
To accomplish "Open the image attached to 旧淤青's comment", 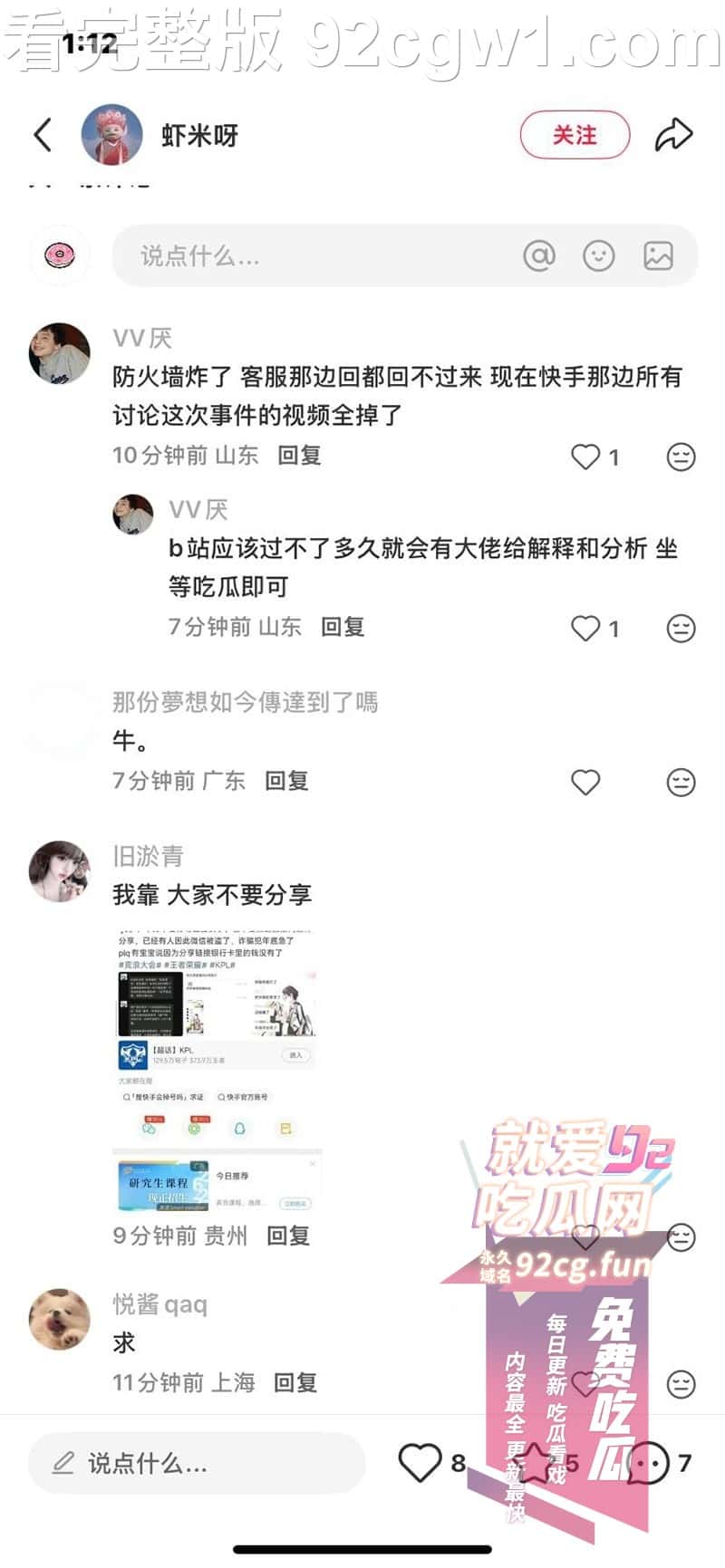I will click(217, 1071).
